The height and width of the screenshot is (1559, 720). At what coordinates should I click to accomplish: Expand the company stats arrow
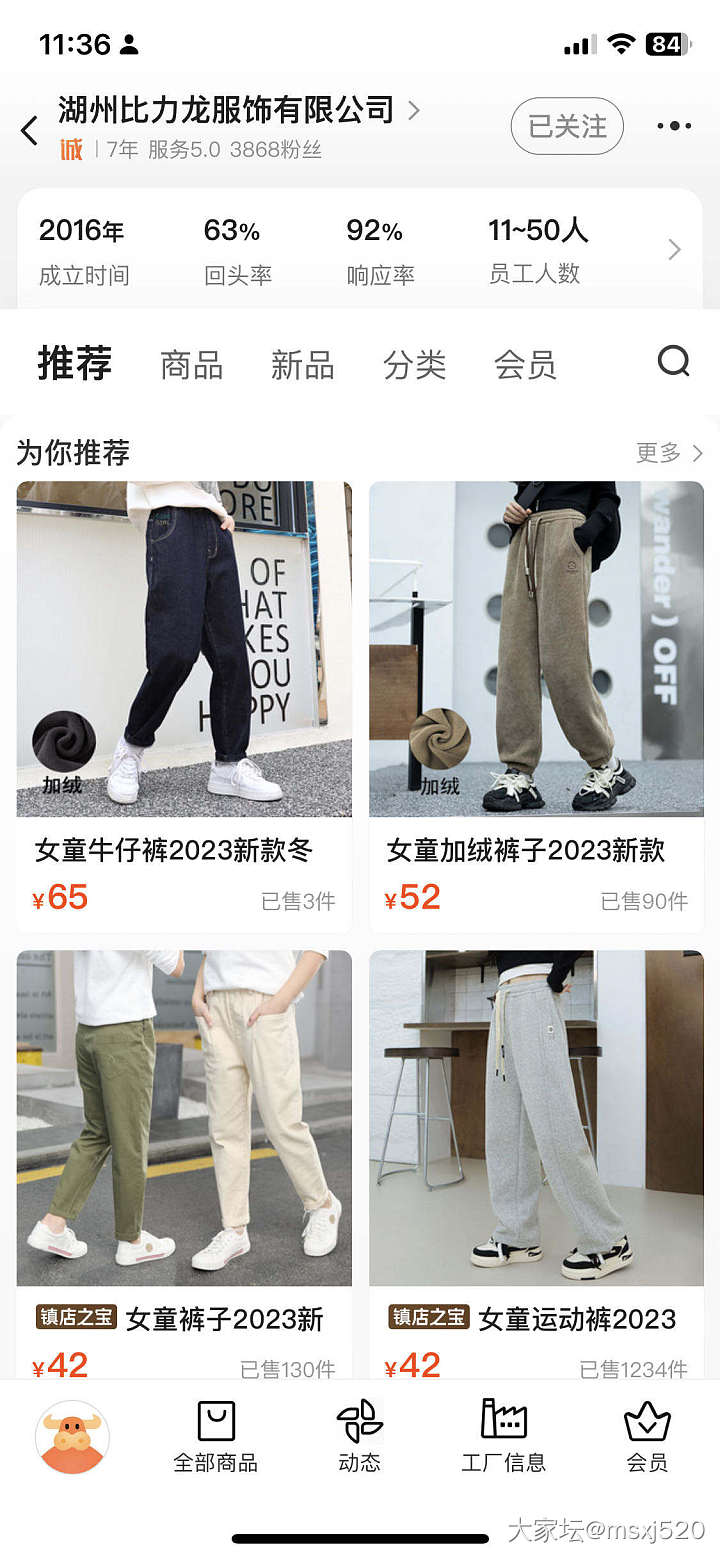[x=674, y=250]
